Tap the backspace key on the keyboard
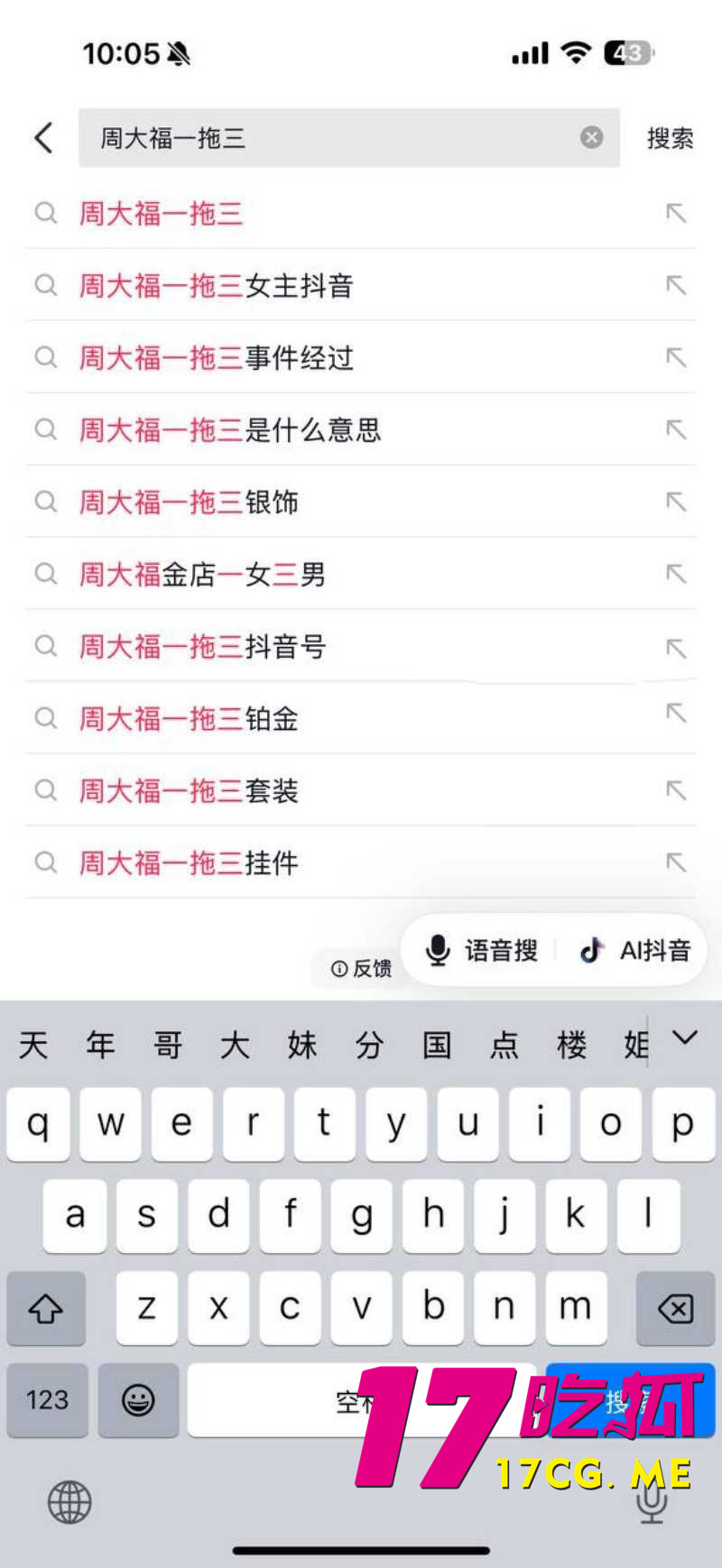This screenshot has width=722, height=1568. 674,1308
